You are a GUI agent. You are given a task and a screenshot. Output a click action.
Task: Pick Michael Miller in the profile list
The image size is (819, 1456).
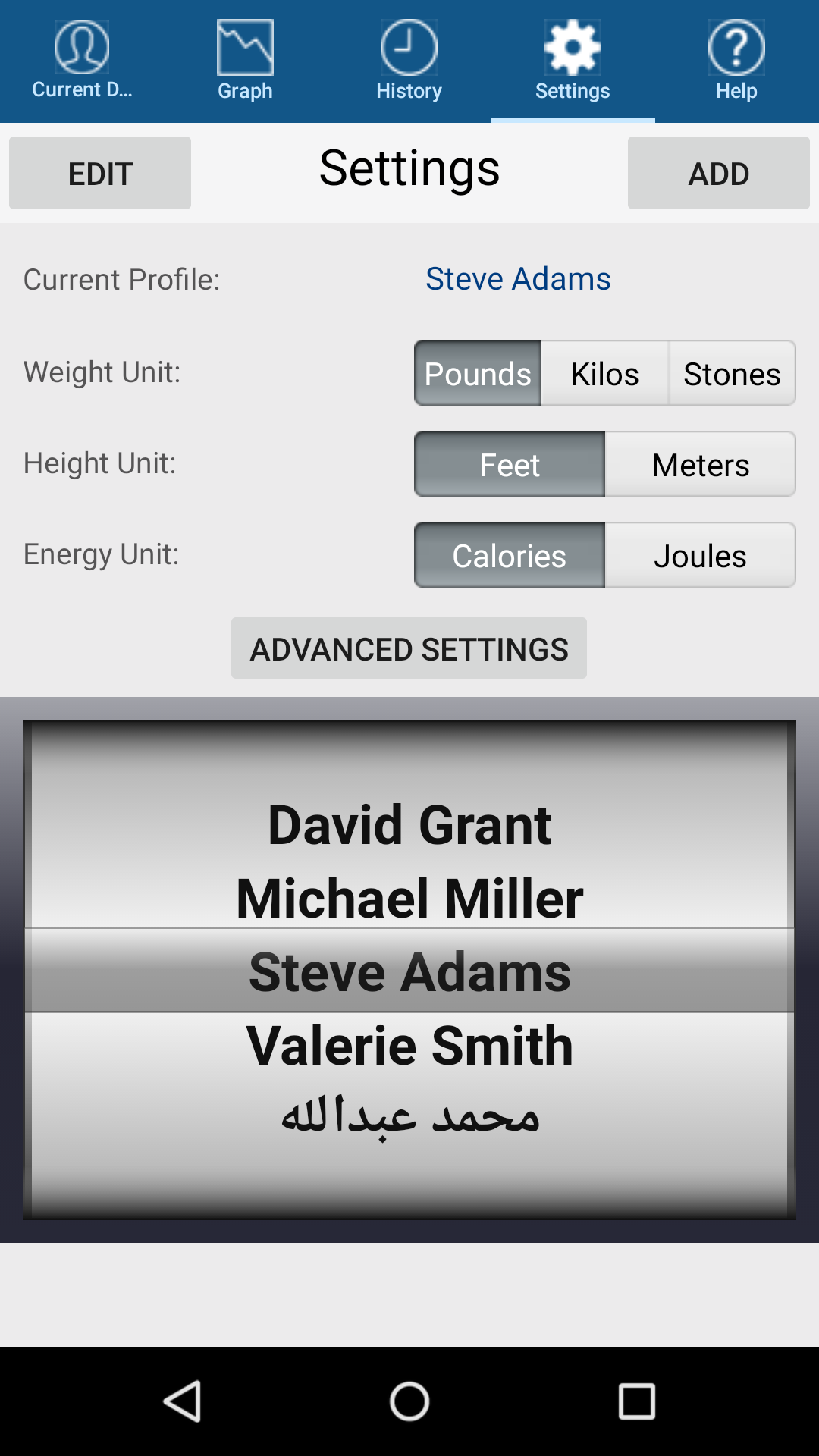point(409,899)
